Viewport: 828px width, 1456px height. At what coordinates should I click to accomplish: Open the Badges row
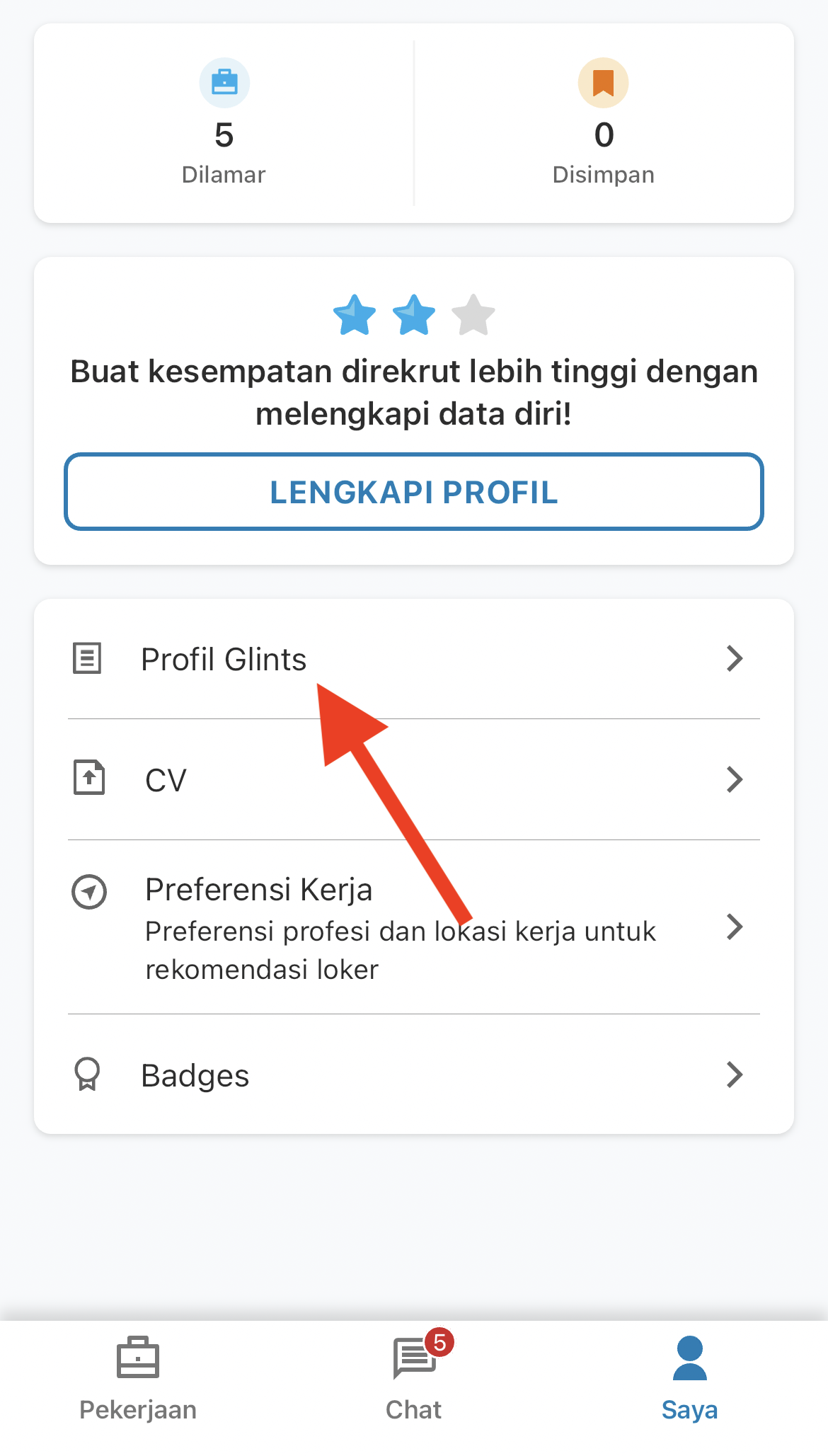(x=414, y=1075)
